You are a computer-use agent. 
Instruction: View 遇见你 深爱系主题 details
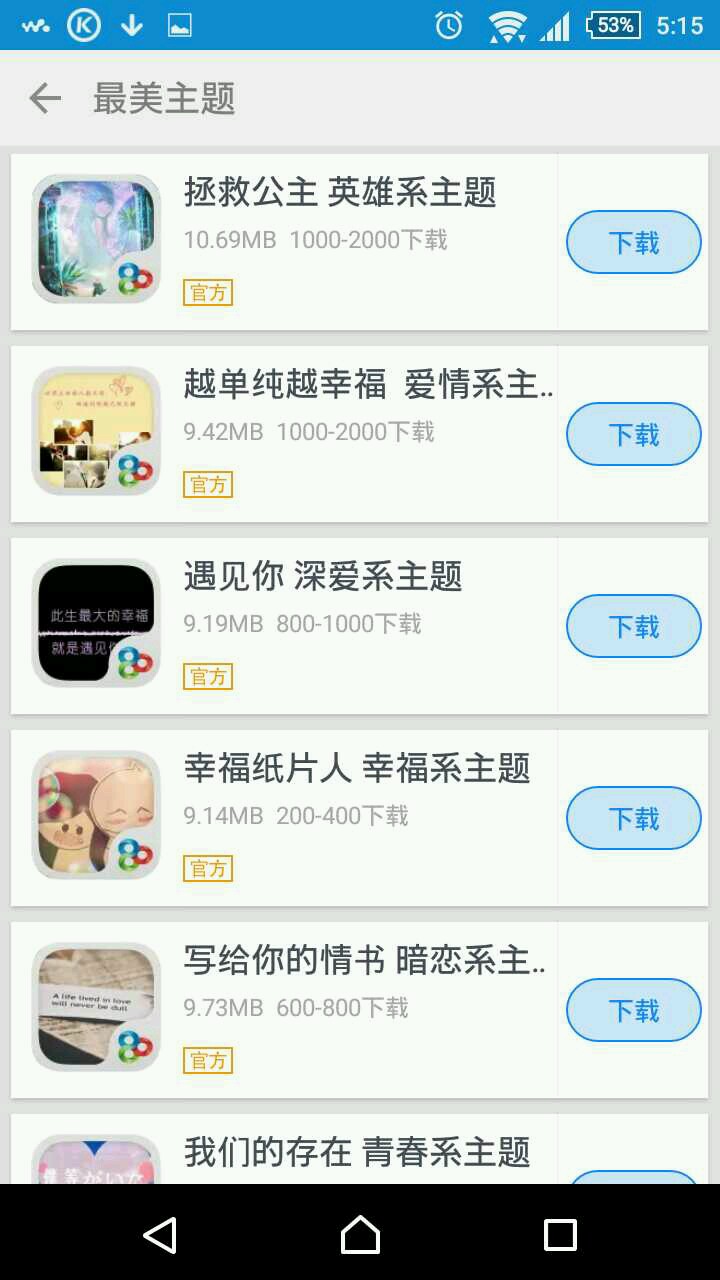pos(322,576)
